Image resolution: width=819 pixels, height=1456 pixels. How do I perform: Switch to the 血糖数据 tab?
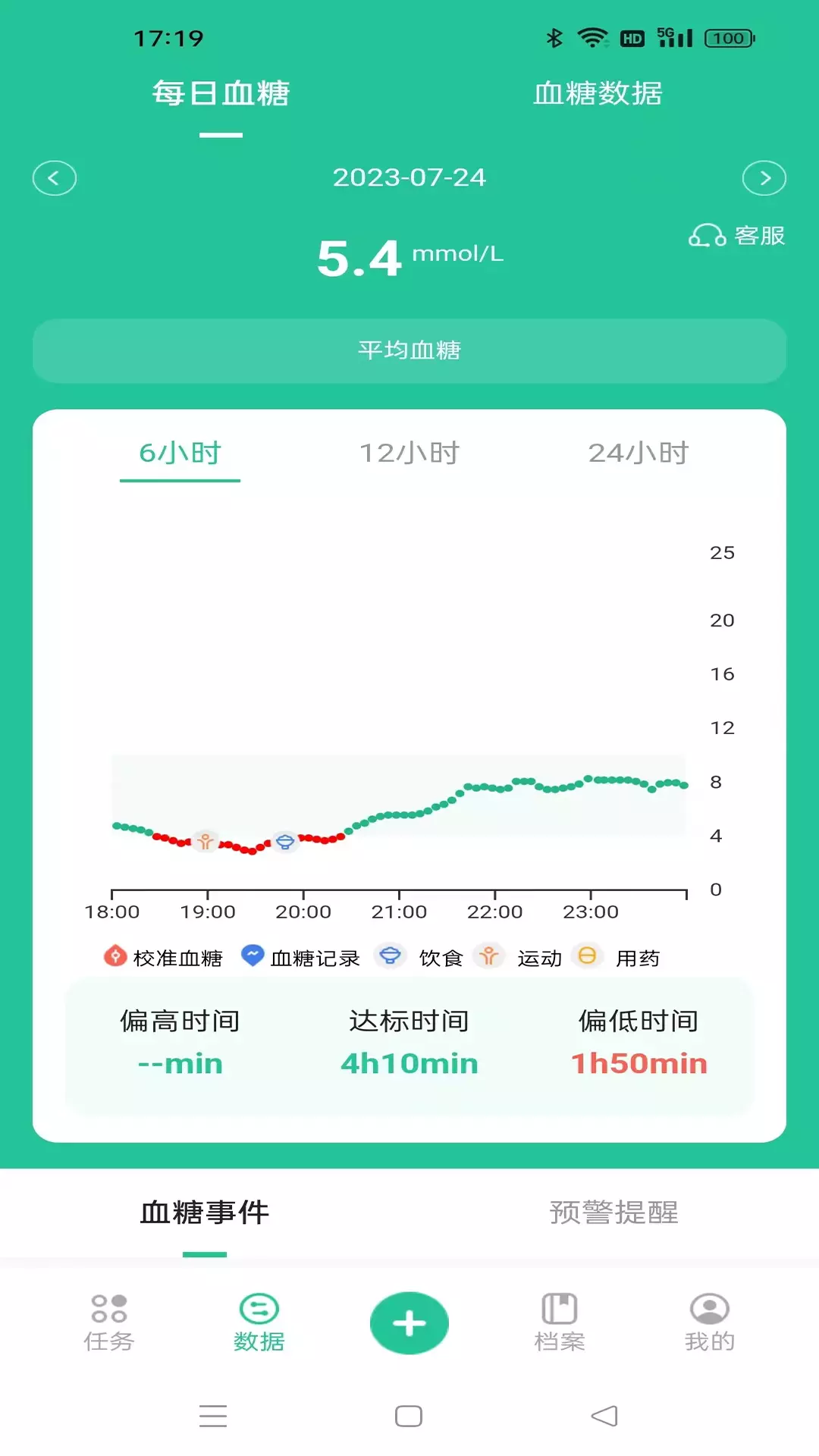point(598,93)
